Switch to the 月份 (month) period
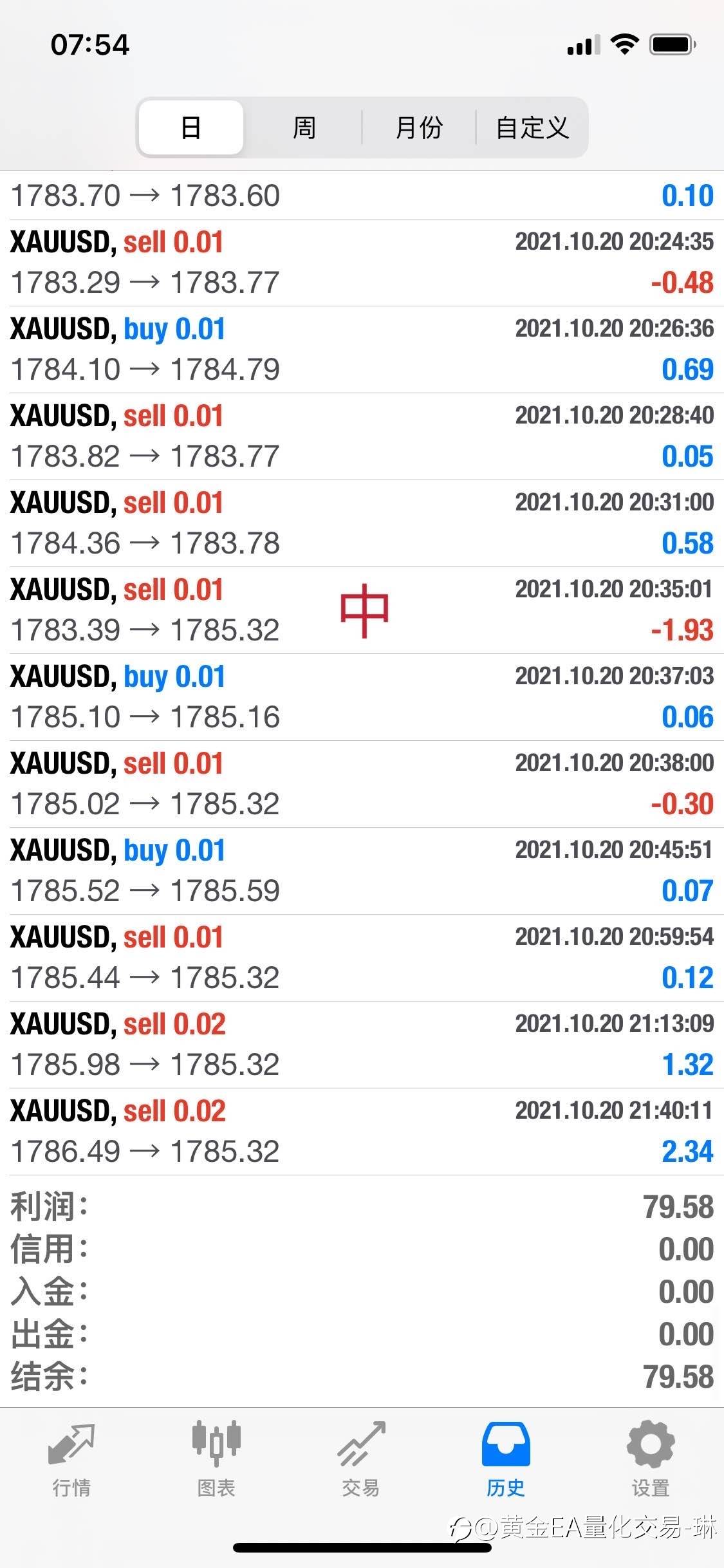This screenshot has width=724, height=1568. point(419,127)
